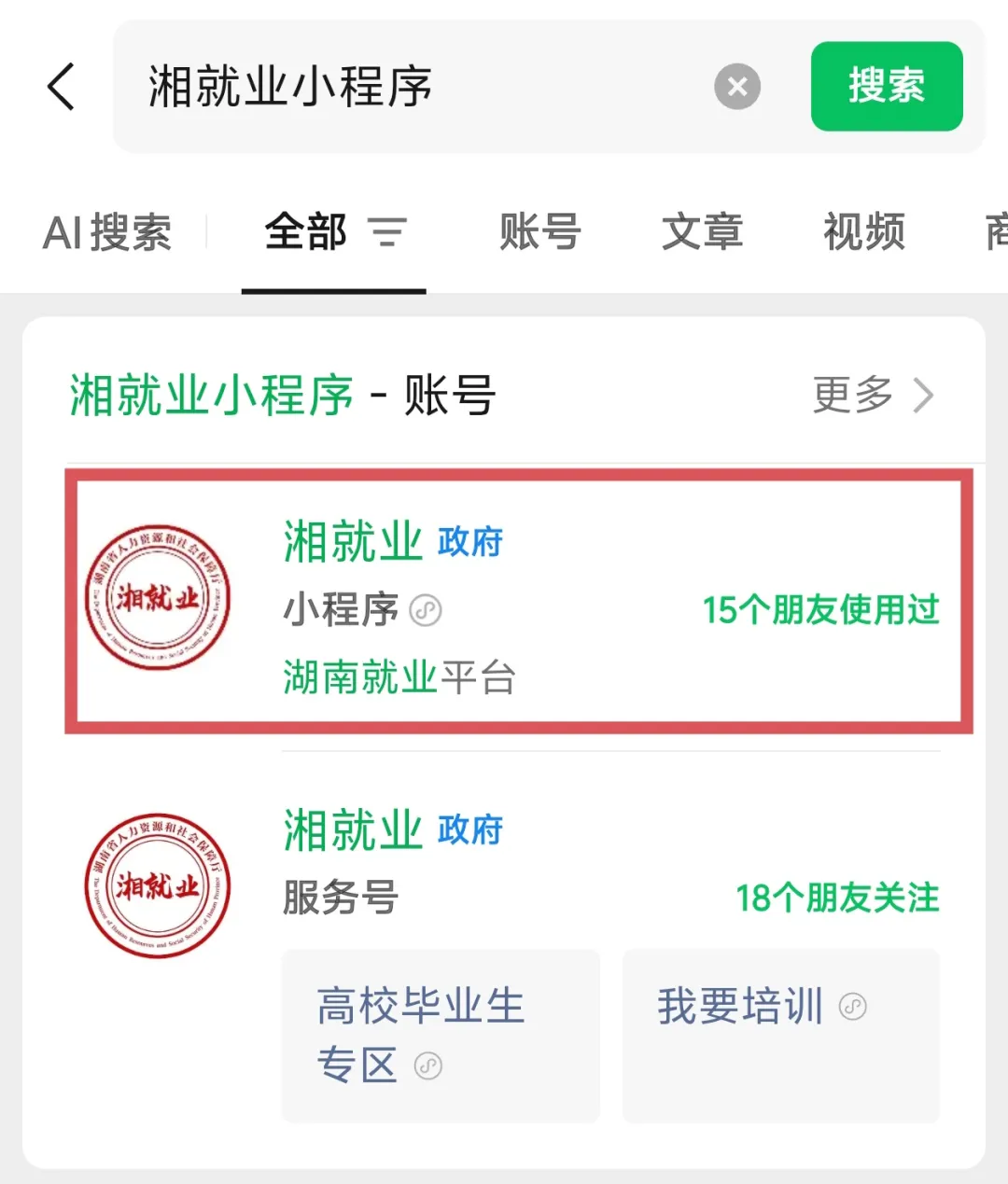Switch to the 视频 tab
This screenshot has width=1008, height=1184.
863,232
